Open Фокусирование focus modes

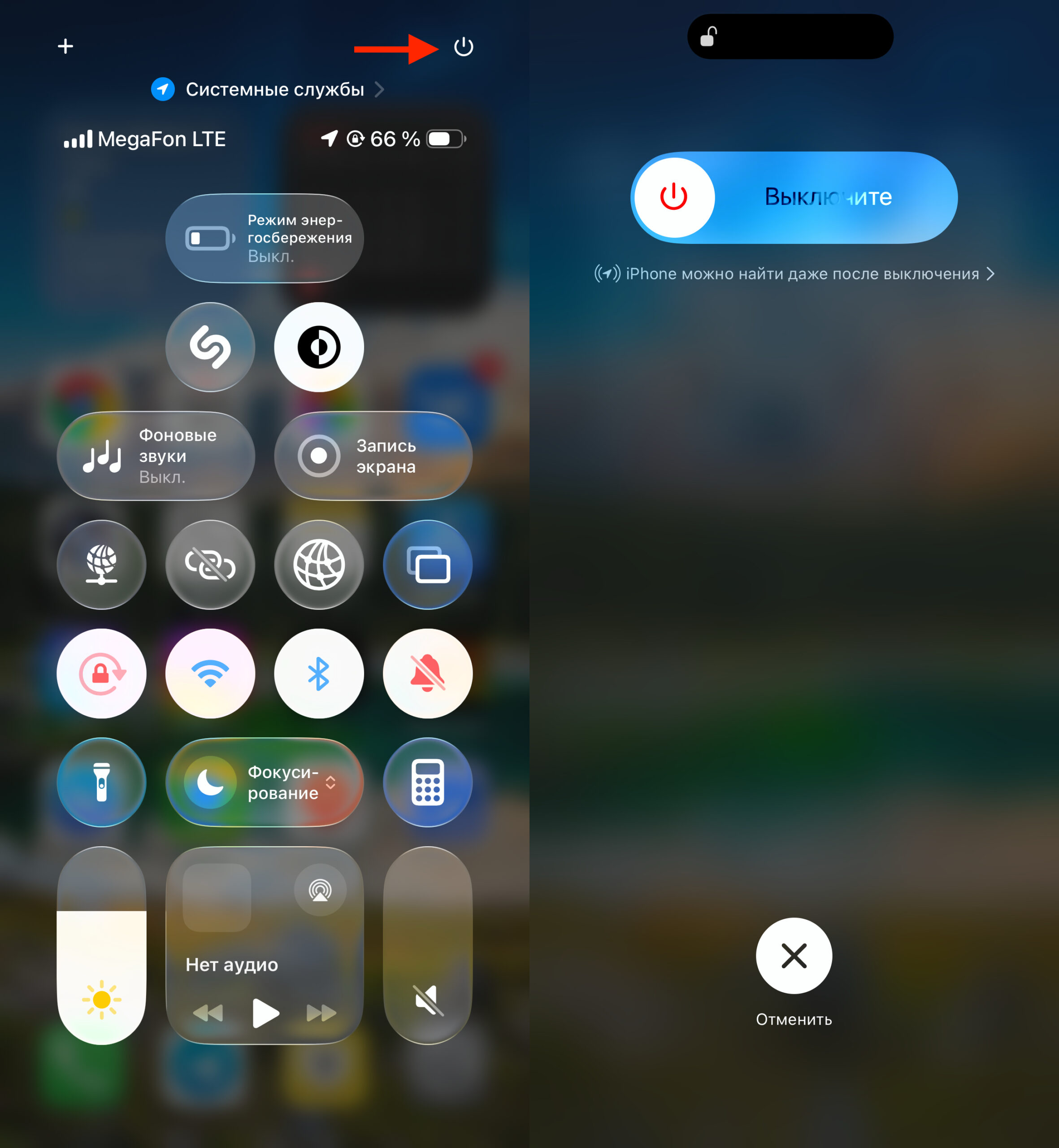point(264,782)
